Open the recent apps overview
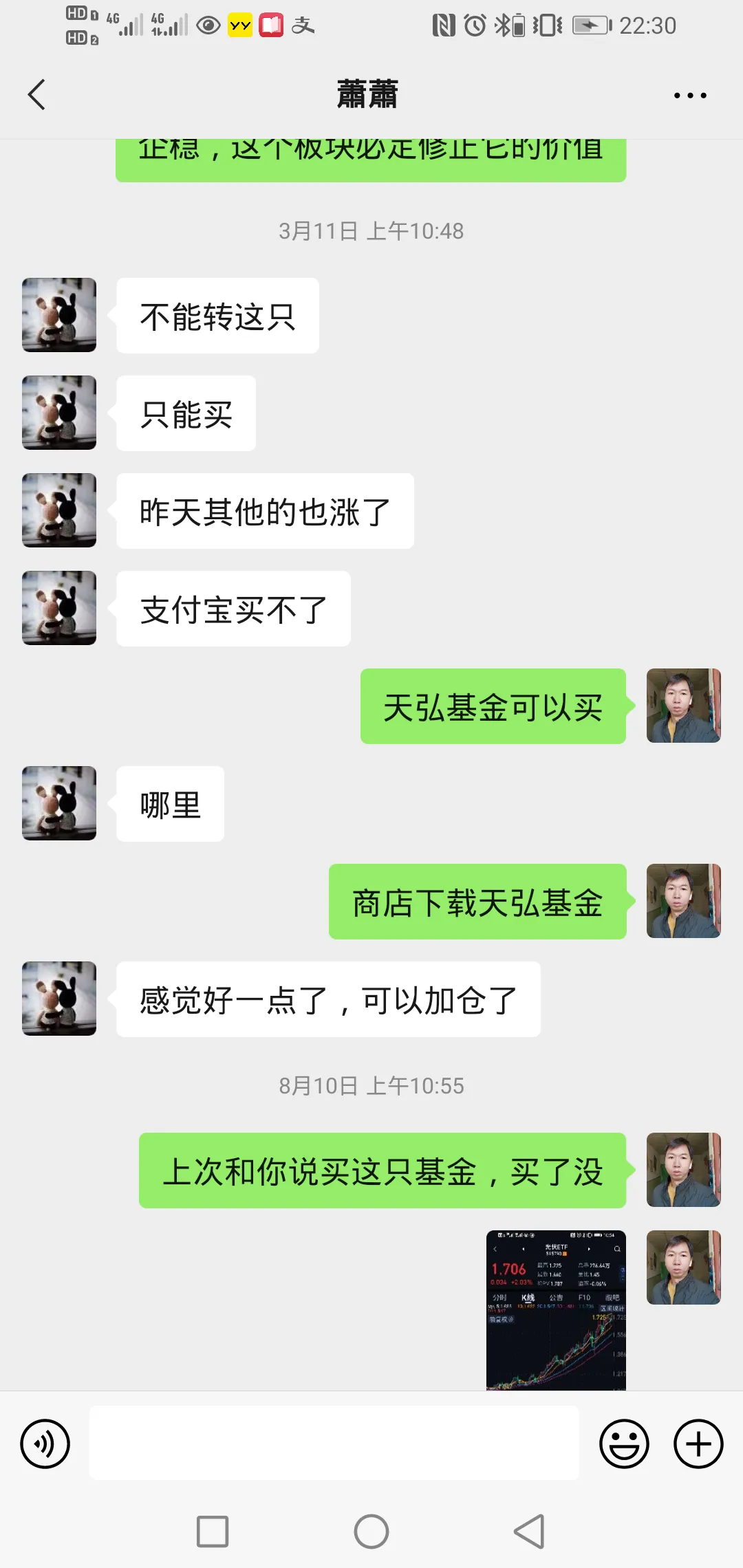The image size is (743, 1568). 213,1532
